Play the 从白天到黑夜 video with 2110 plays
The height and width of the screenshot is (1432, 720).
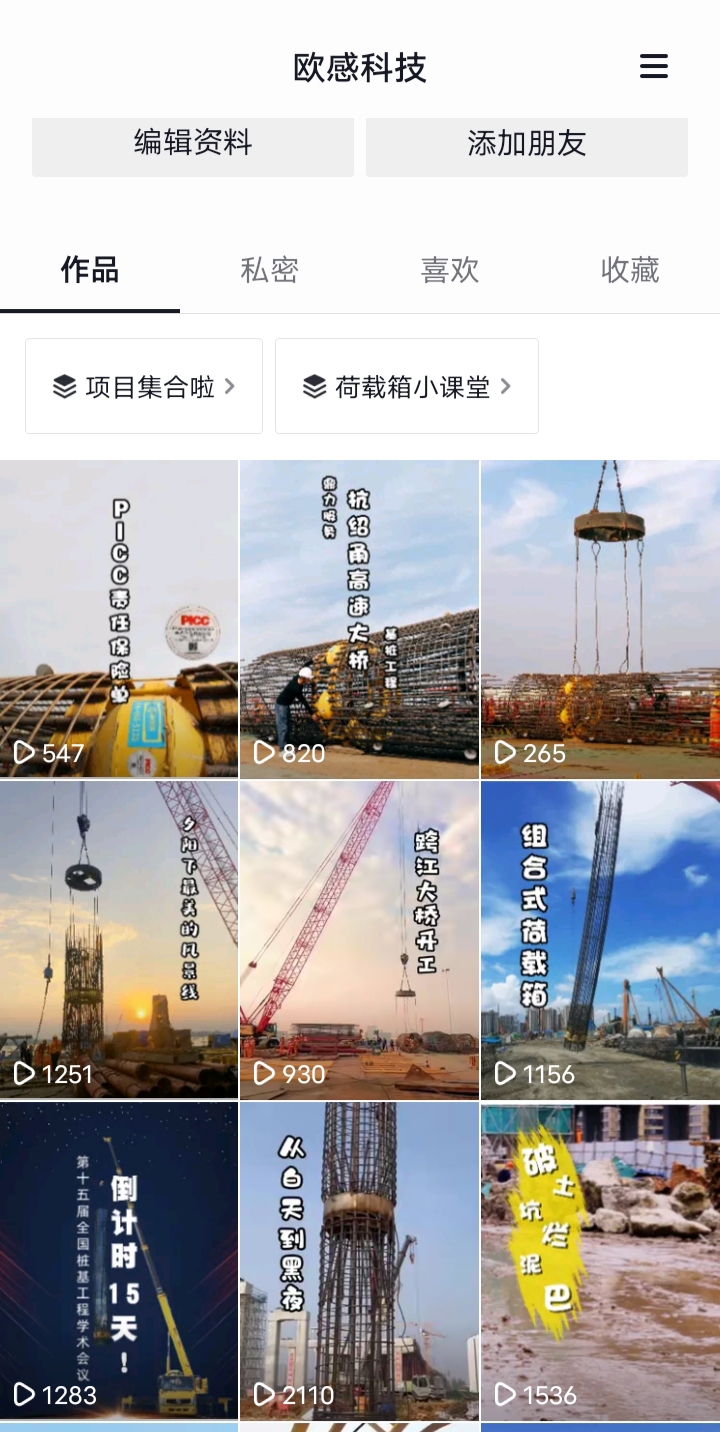click(359, 1260)
